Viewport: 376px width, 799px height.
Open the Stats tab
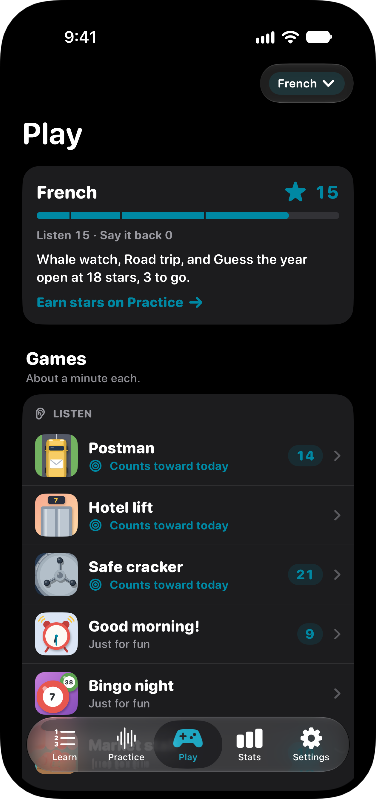250,744
